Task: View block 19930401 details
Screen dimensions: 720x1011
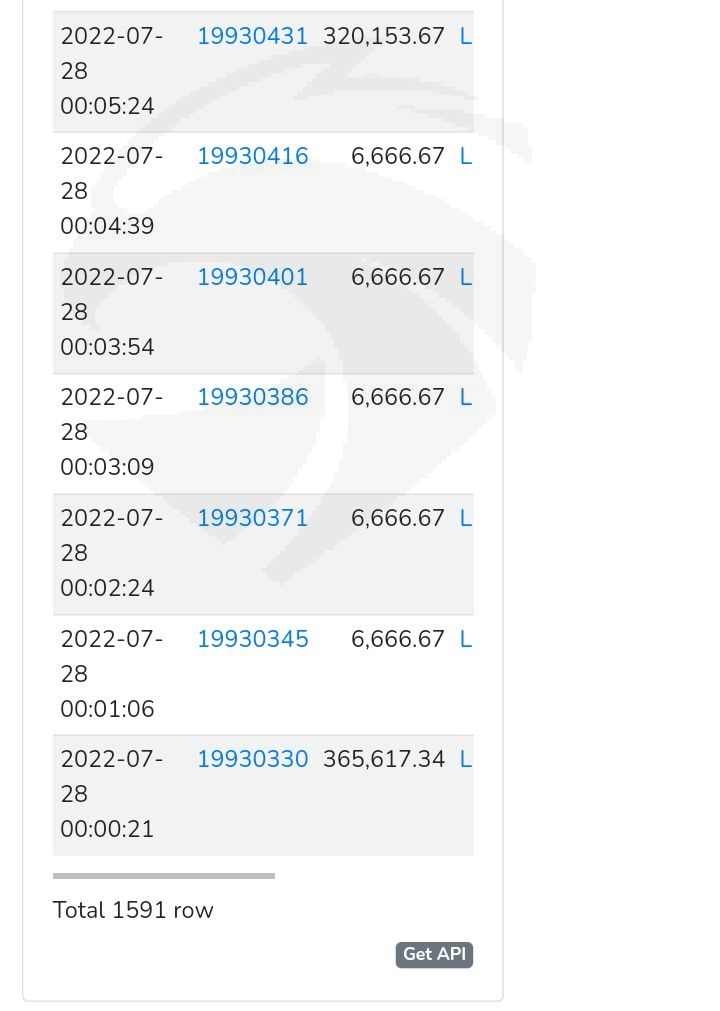Action: click(x=252, y=277)
